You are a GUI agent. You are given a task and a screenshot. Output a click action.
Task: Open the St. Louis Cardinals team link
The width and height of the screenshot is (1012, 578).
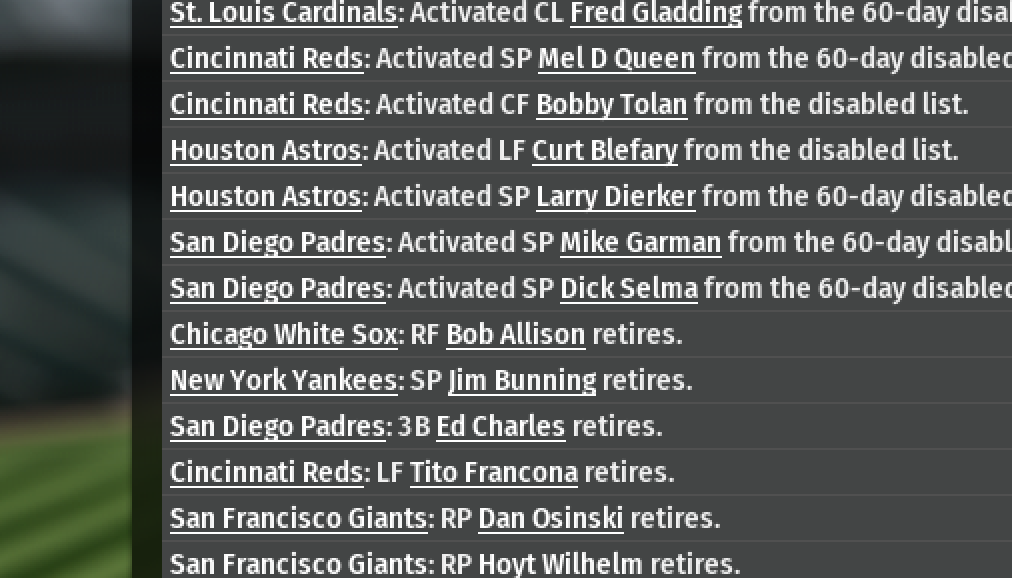coord(283,13)
